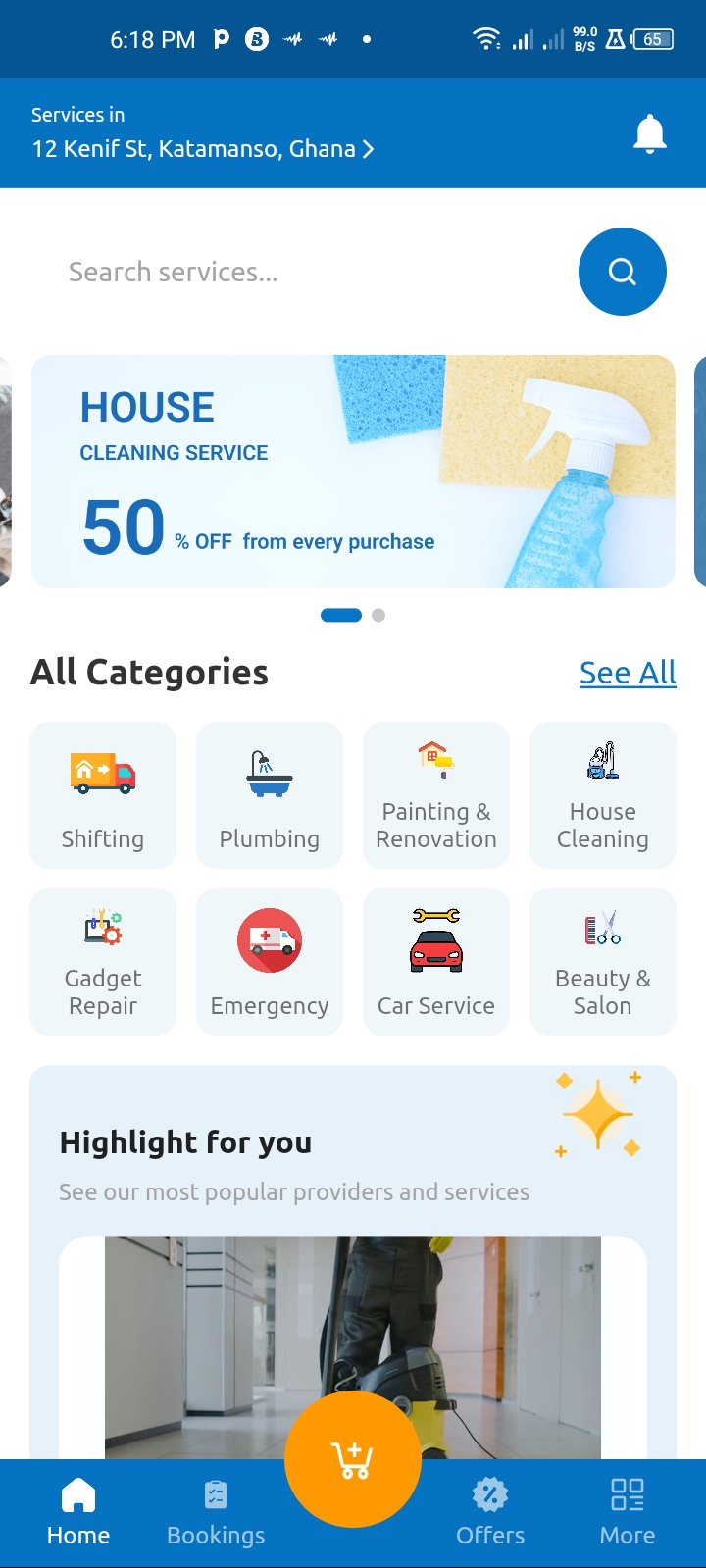Open the Shifting category

pos(102,795)
